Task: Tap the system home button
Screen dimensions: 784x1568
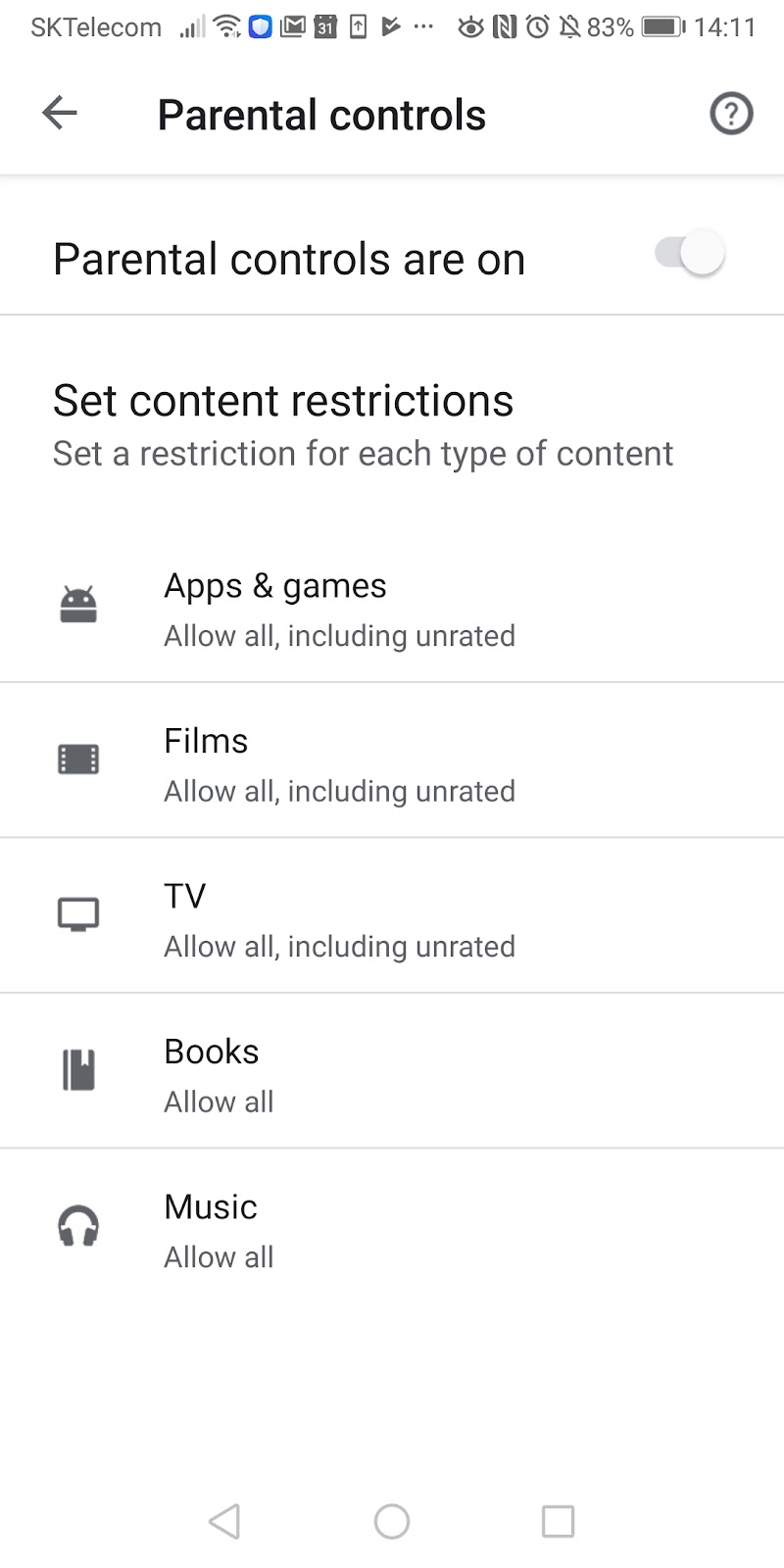Action: coord(392,1521)
